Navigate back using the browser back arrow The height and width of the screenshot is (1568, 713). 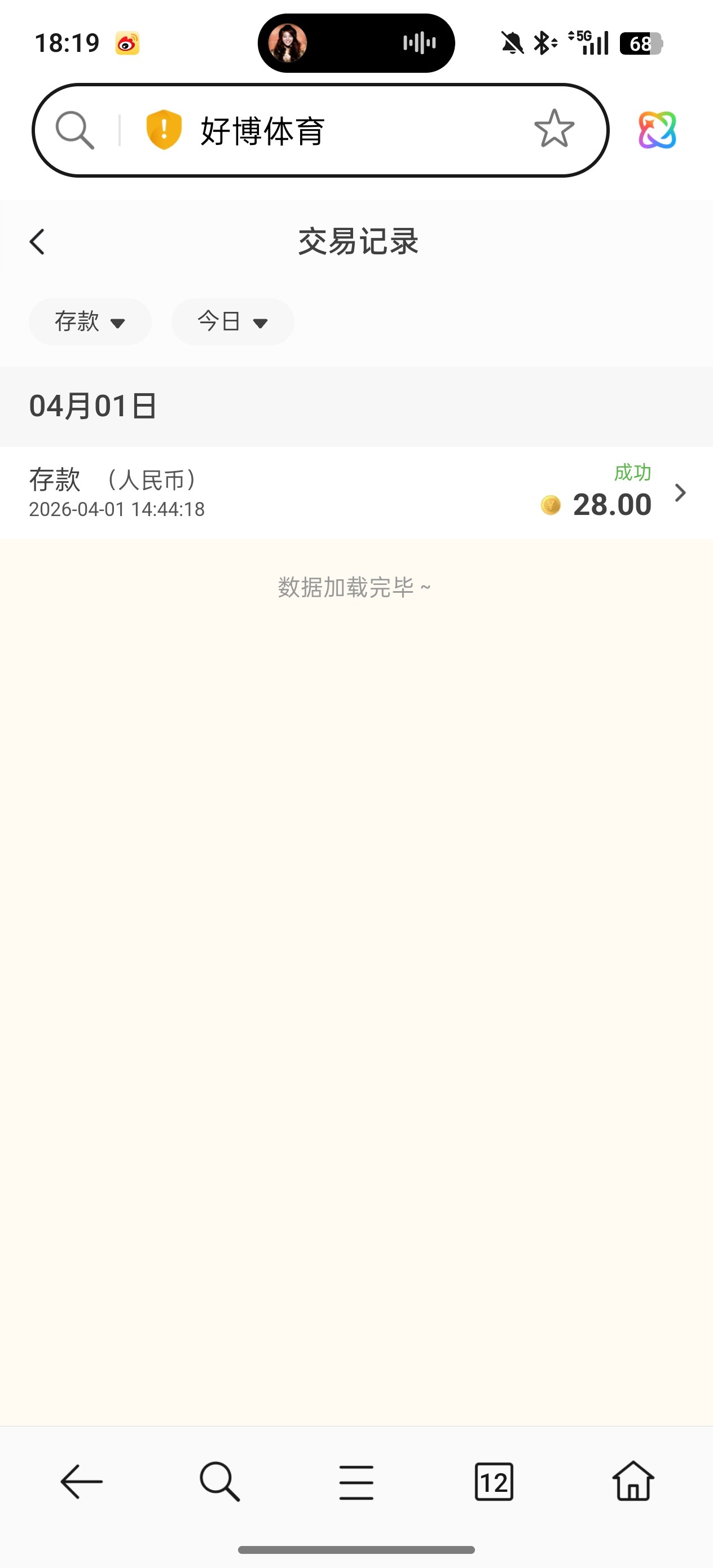(81, 1482)
